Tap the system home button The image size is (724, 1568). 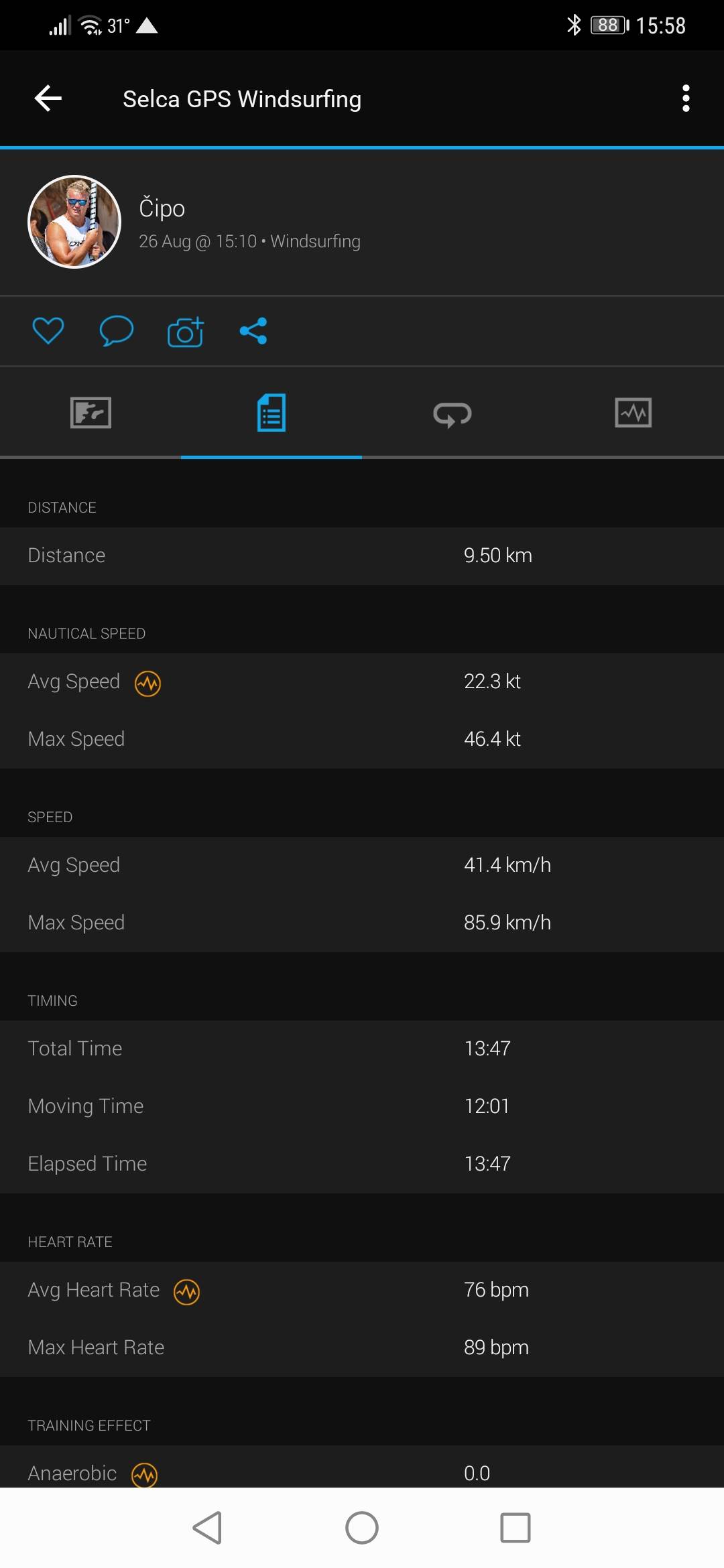coord(362,1528)
